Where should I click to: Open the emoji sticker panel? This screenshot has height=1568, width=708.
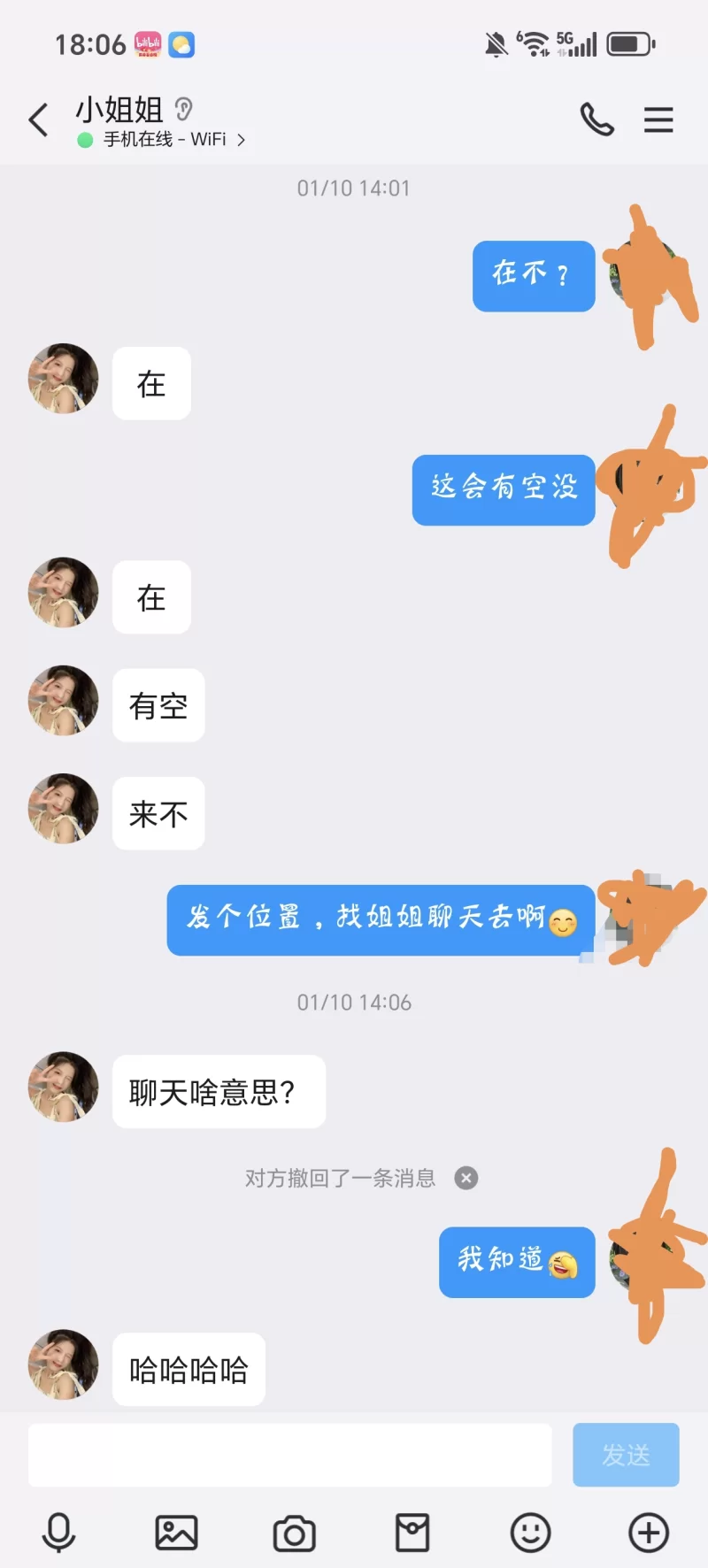pos(531,1533)
